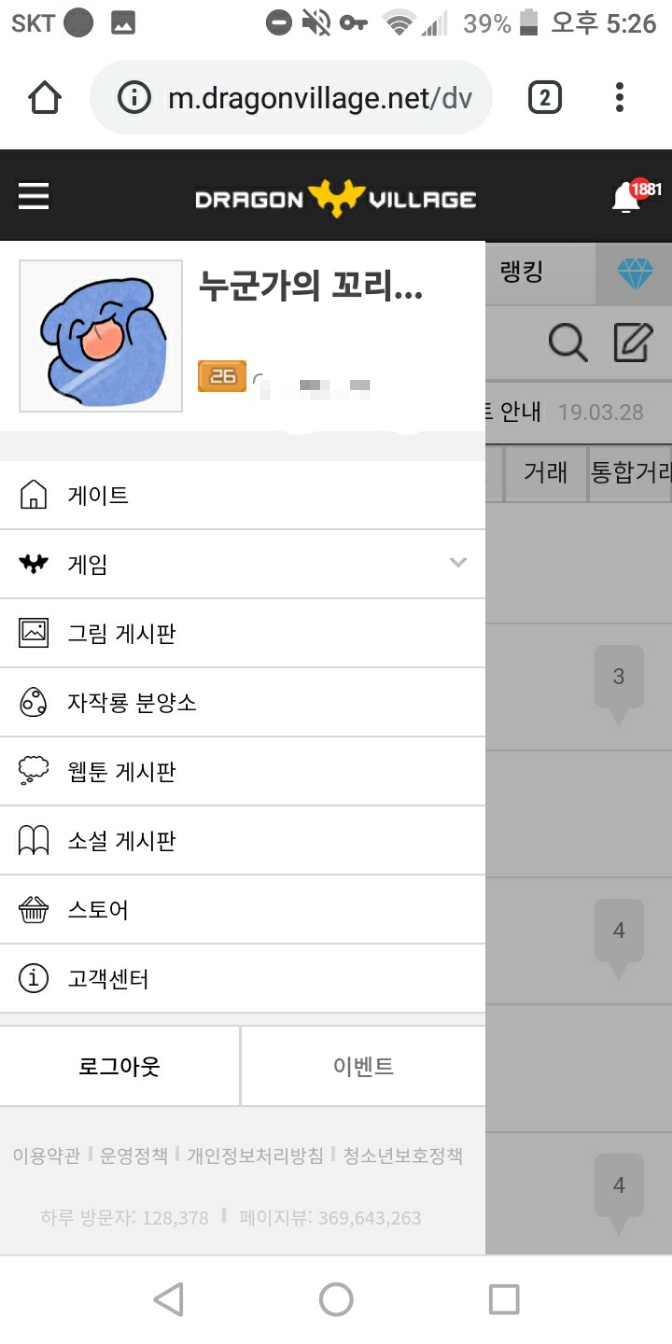Tap the 로그아웃 button

(120, 1066)
